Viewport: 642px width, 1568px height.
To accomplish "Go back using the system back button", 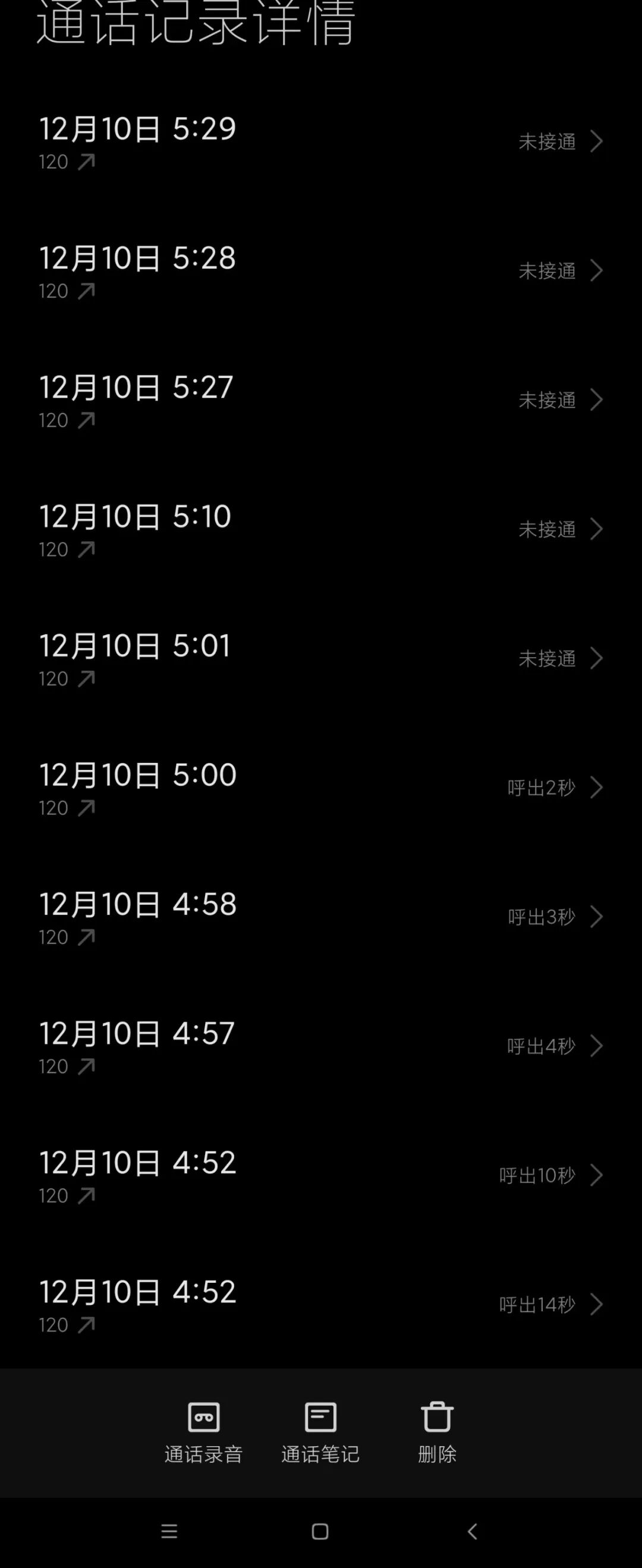I will point(472,1531).
